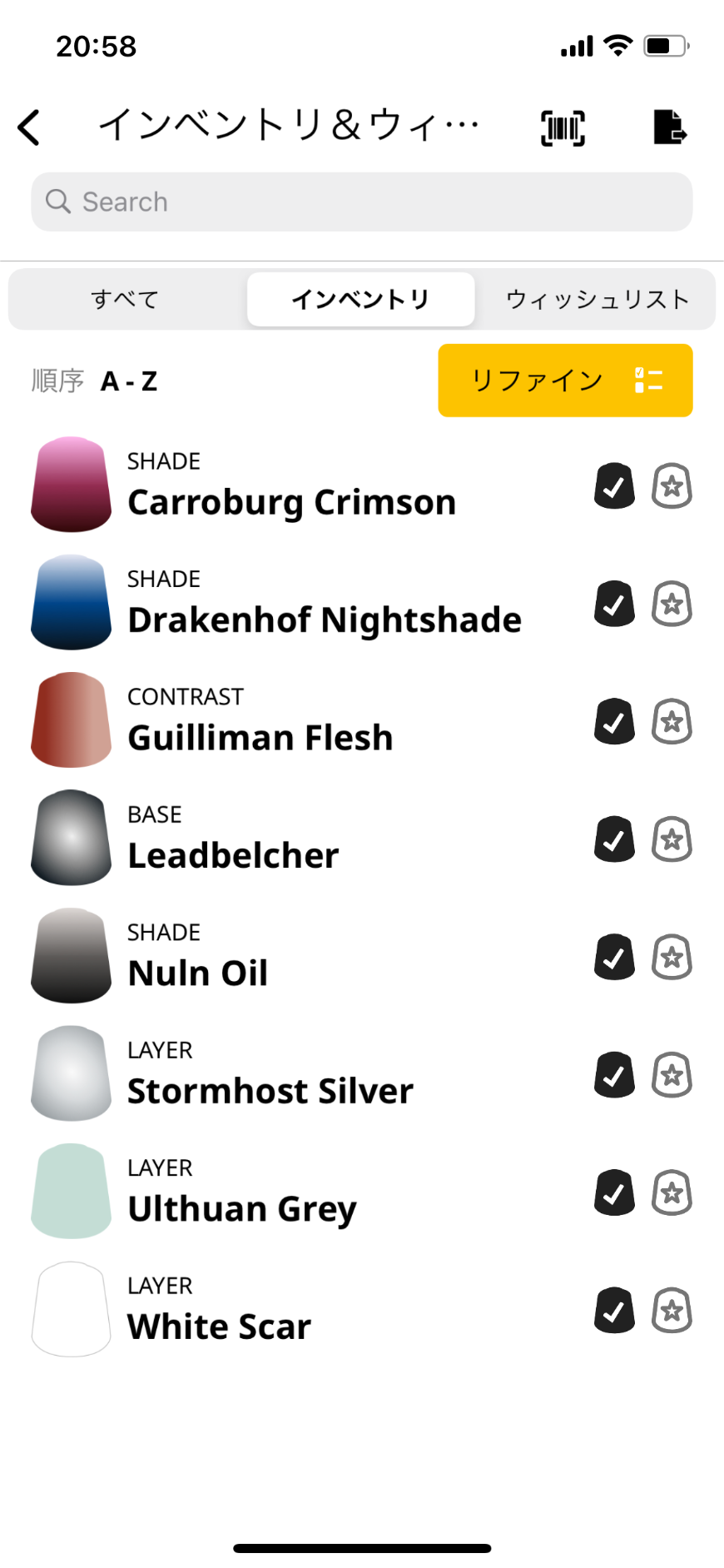
Task: Add Stormhost Silver to wishlist star
Action: (672, 1074)
